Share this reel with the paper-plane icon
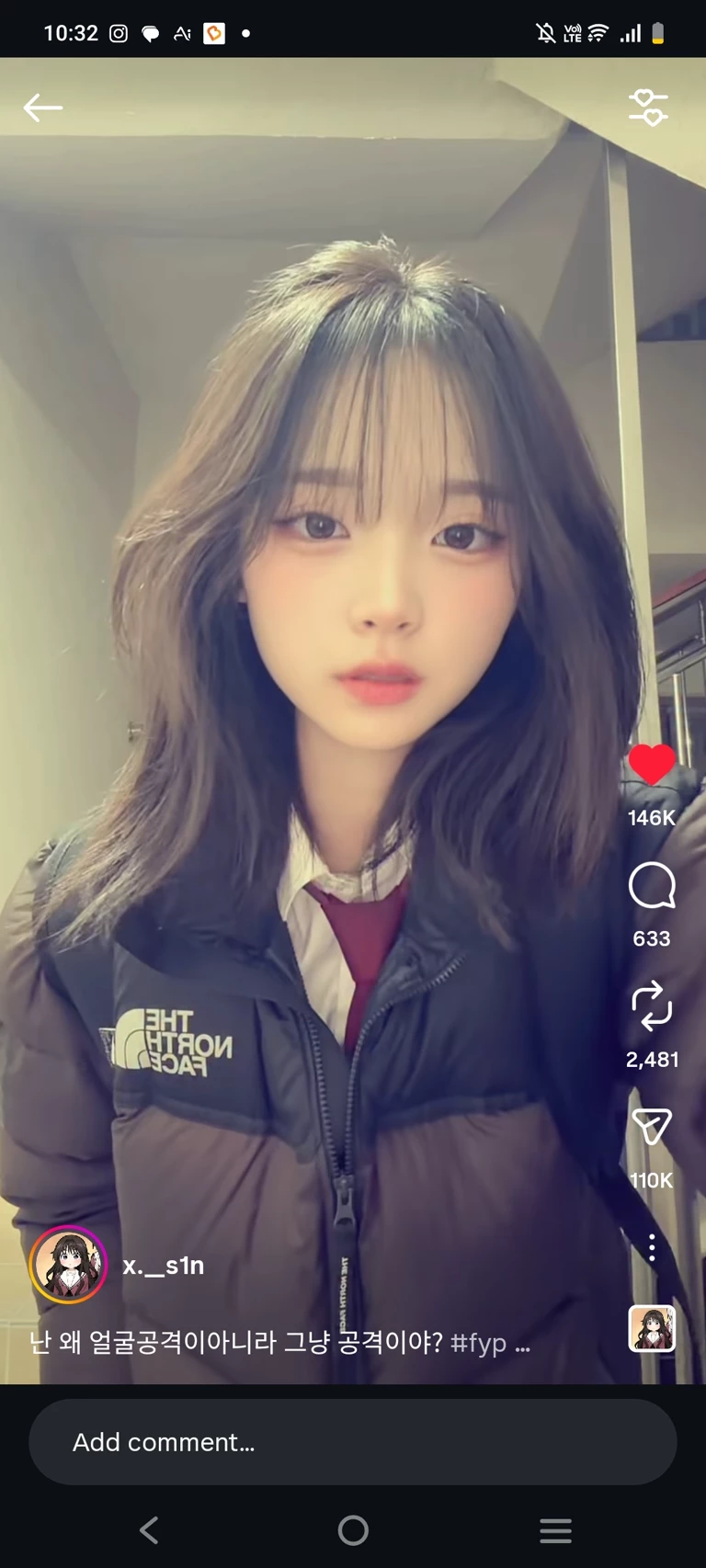Screen dimensions: 706x1568 [652, 1127]
